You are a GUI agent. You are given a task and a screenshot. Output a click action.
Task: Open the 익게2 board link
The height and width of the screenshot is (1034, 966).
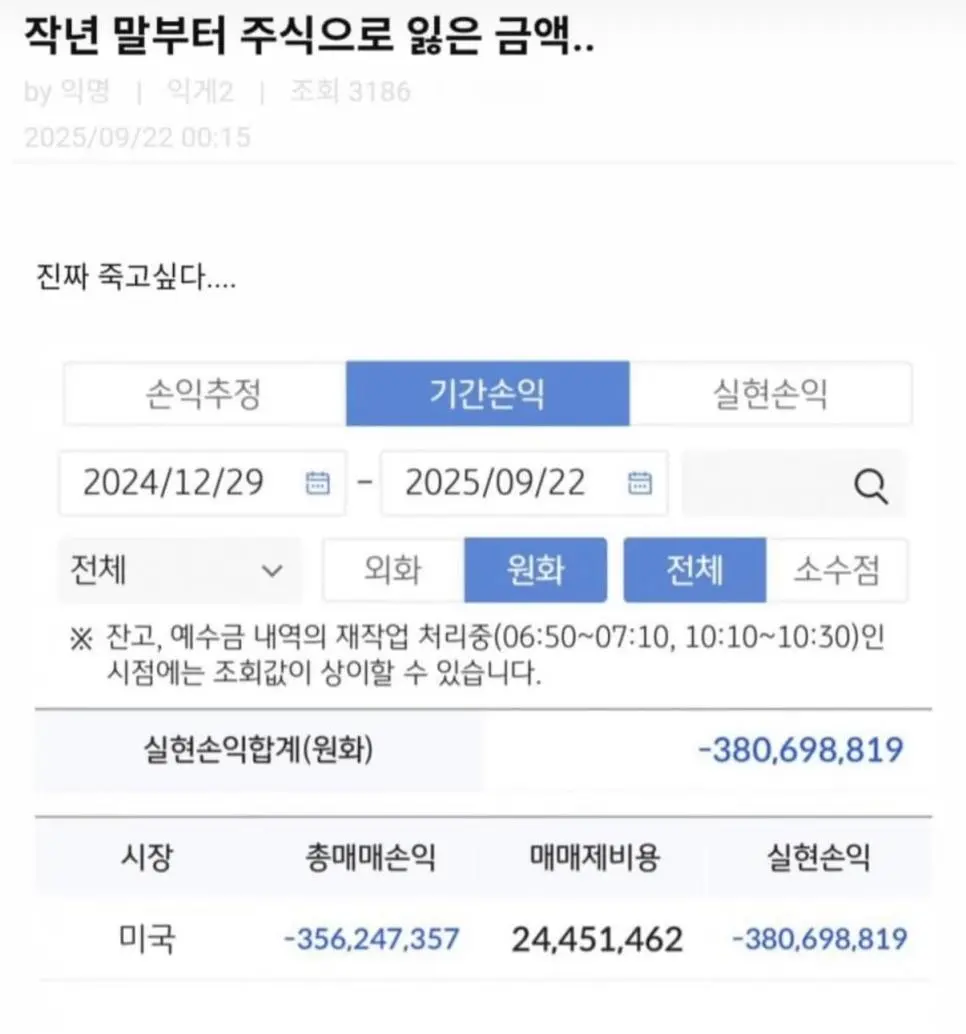(200, 92)
